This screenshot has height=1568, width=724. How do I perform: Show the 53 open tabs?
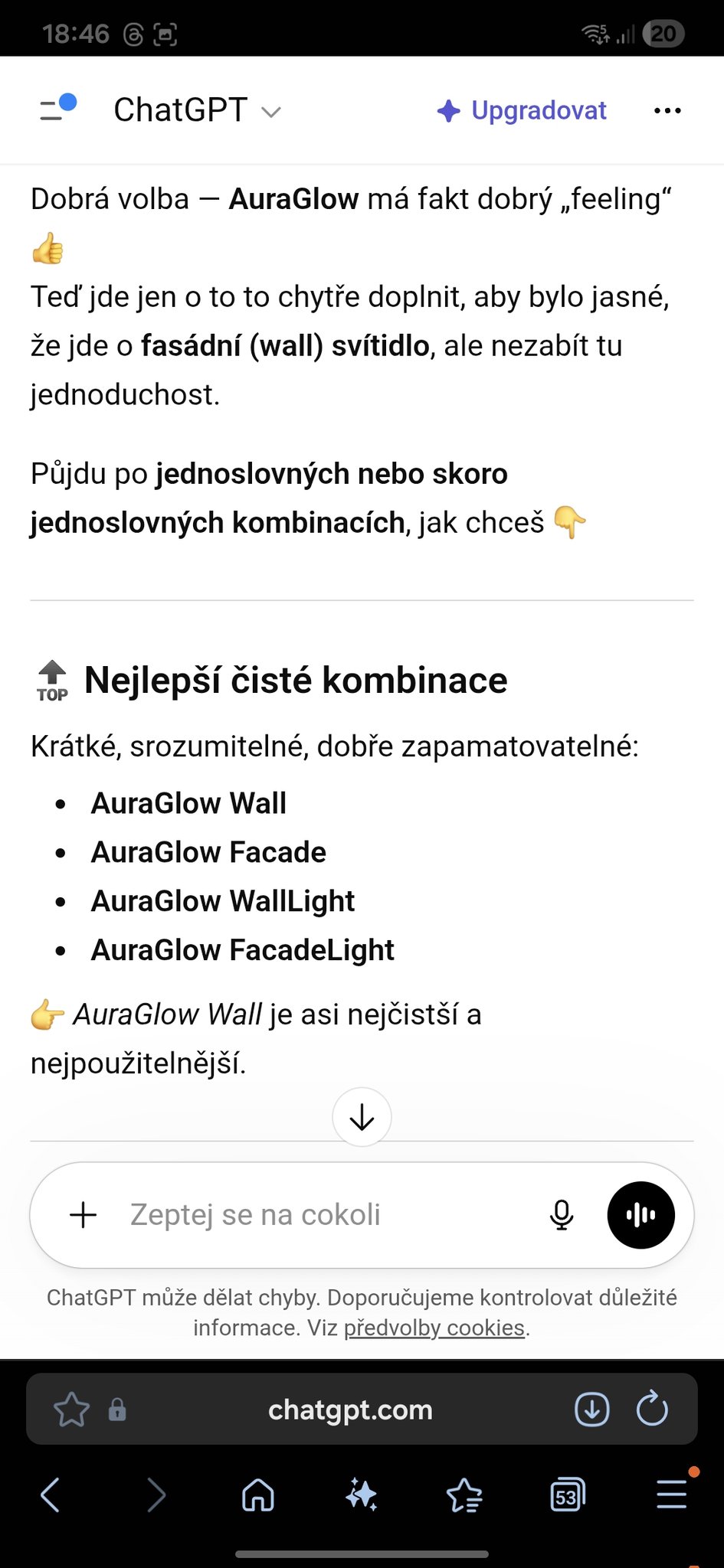[567, 1494]
